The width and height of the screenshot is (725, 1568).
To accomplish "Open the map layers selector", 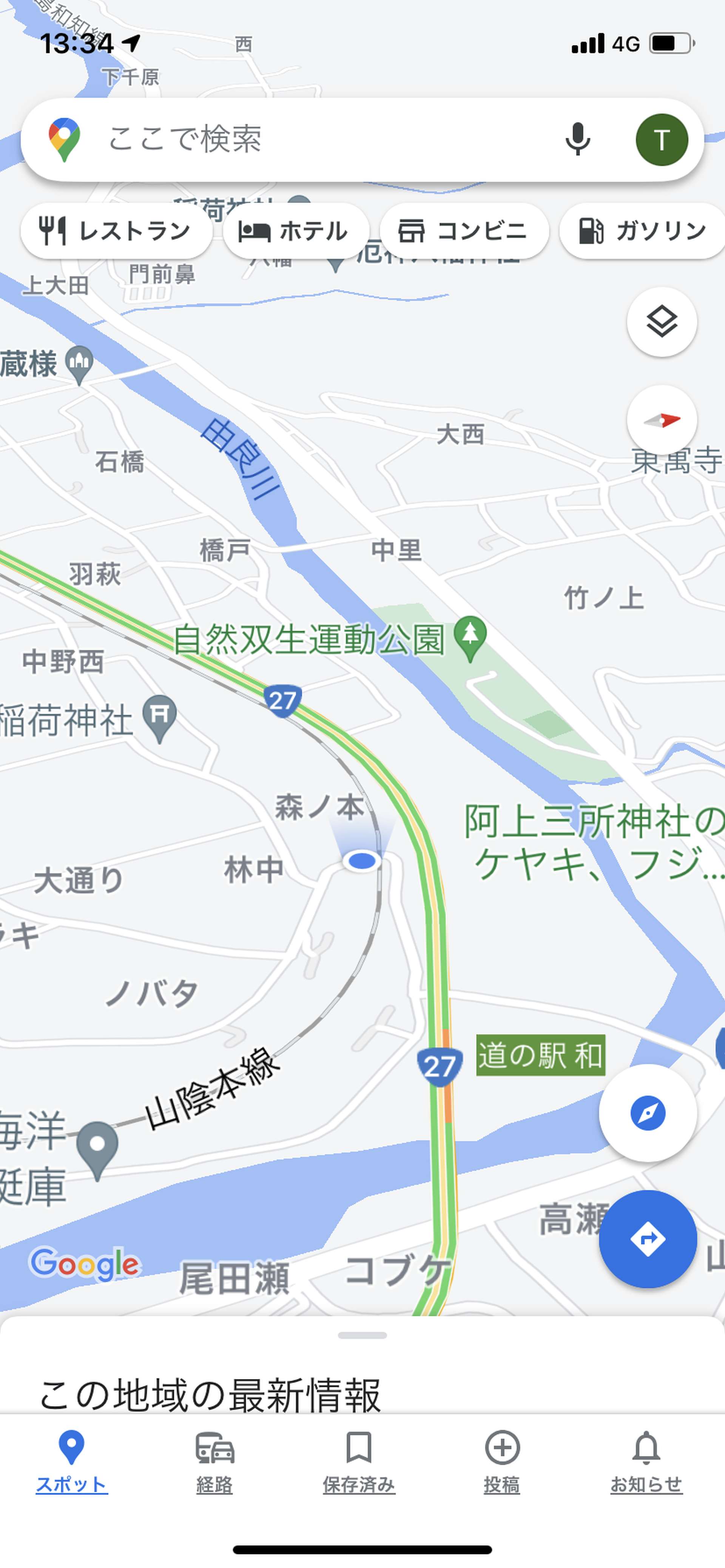I will pos(662,322).
